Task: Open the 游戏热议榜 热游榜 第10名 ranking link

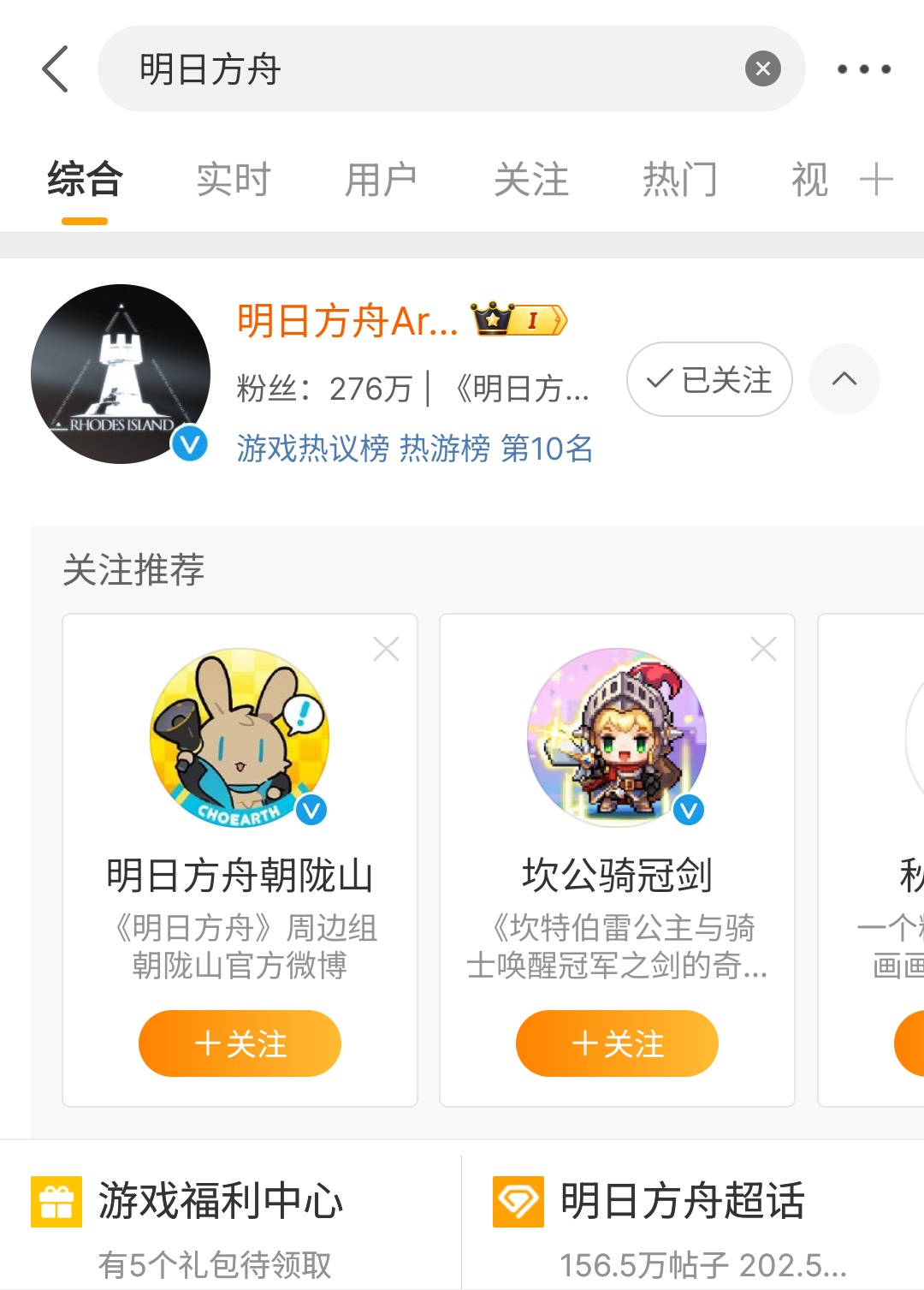Action: 414,449
